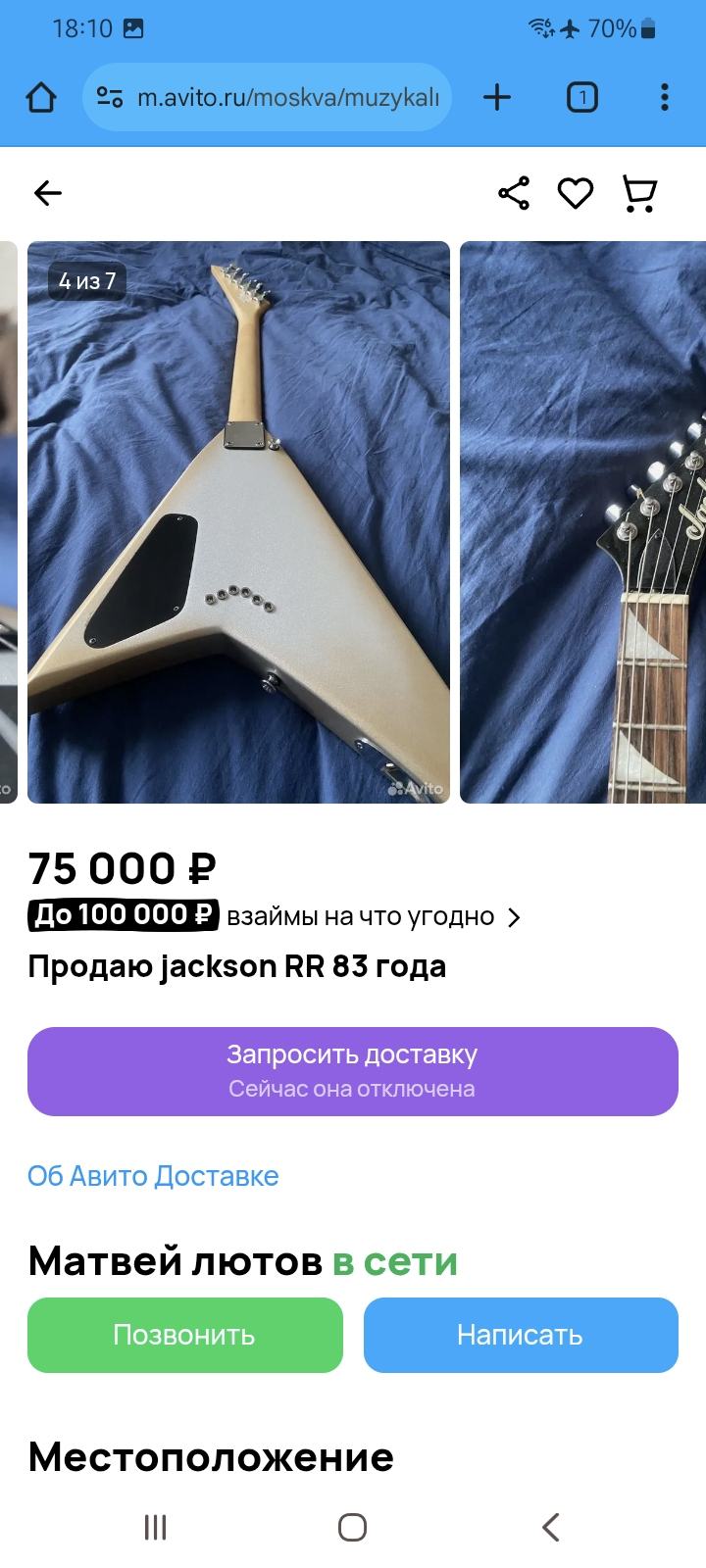Open the browser home page
Image resolution: width=706 pixels, height=1568 pixels.
click(41, 97)
